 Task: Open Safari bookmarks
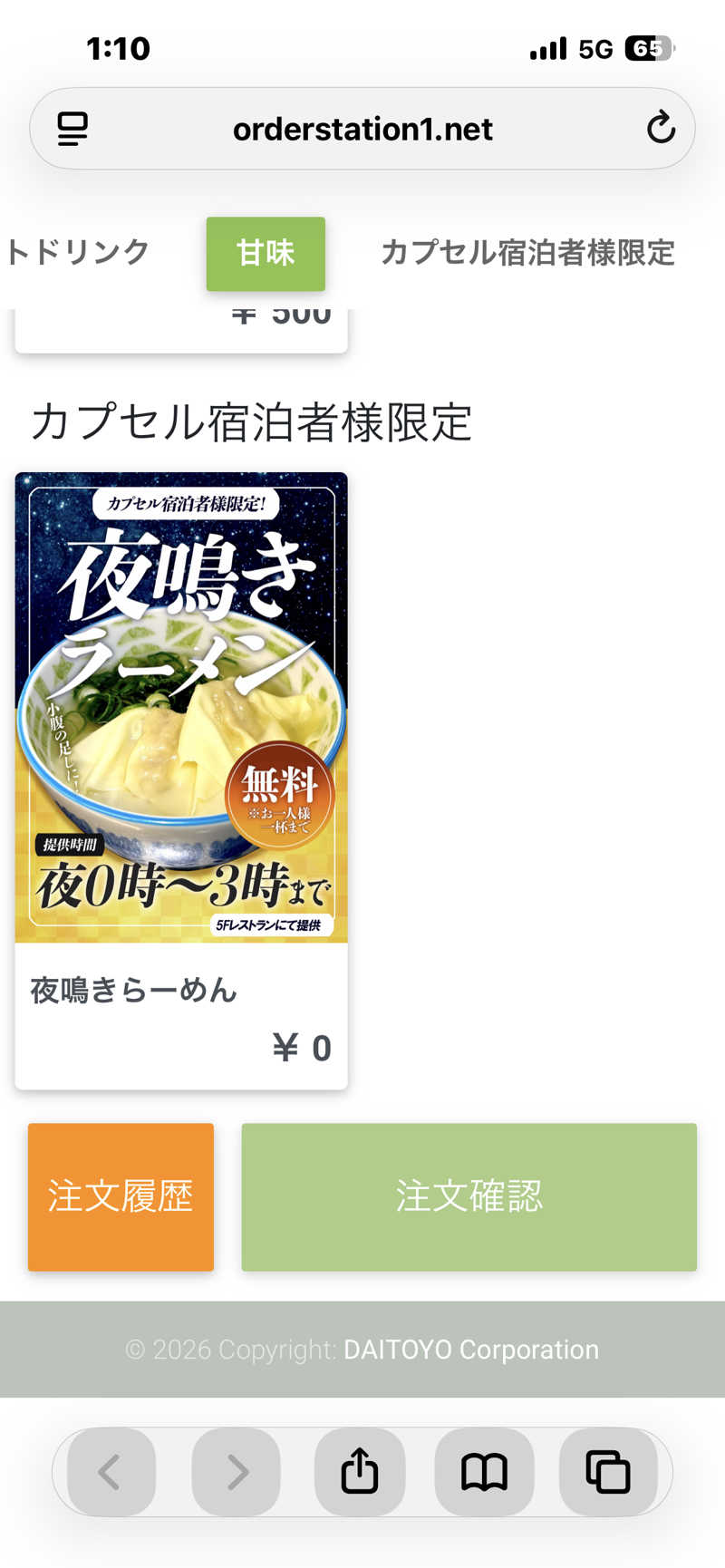(x=484, y=1472)
